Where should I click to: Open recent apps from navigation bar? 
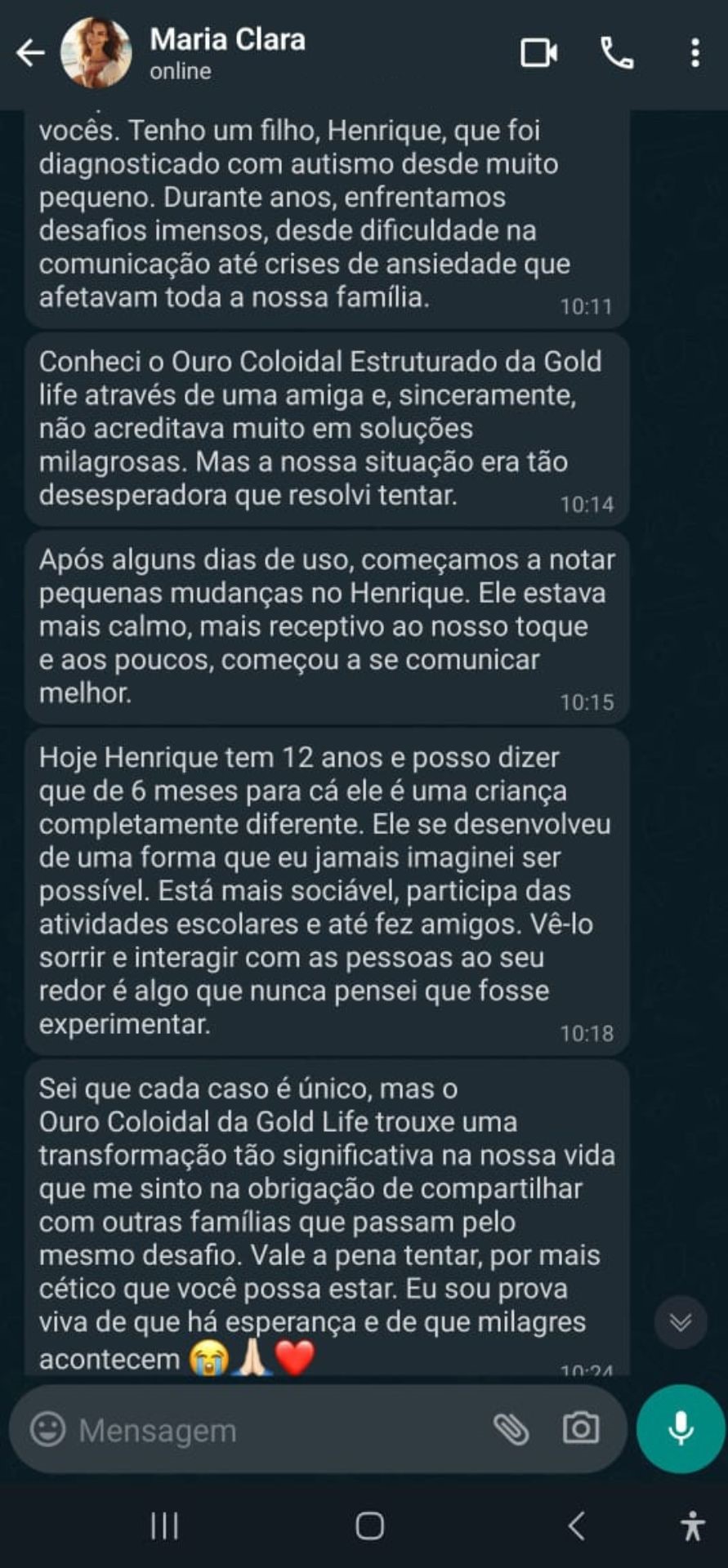[x=164, y=1525]
